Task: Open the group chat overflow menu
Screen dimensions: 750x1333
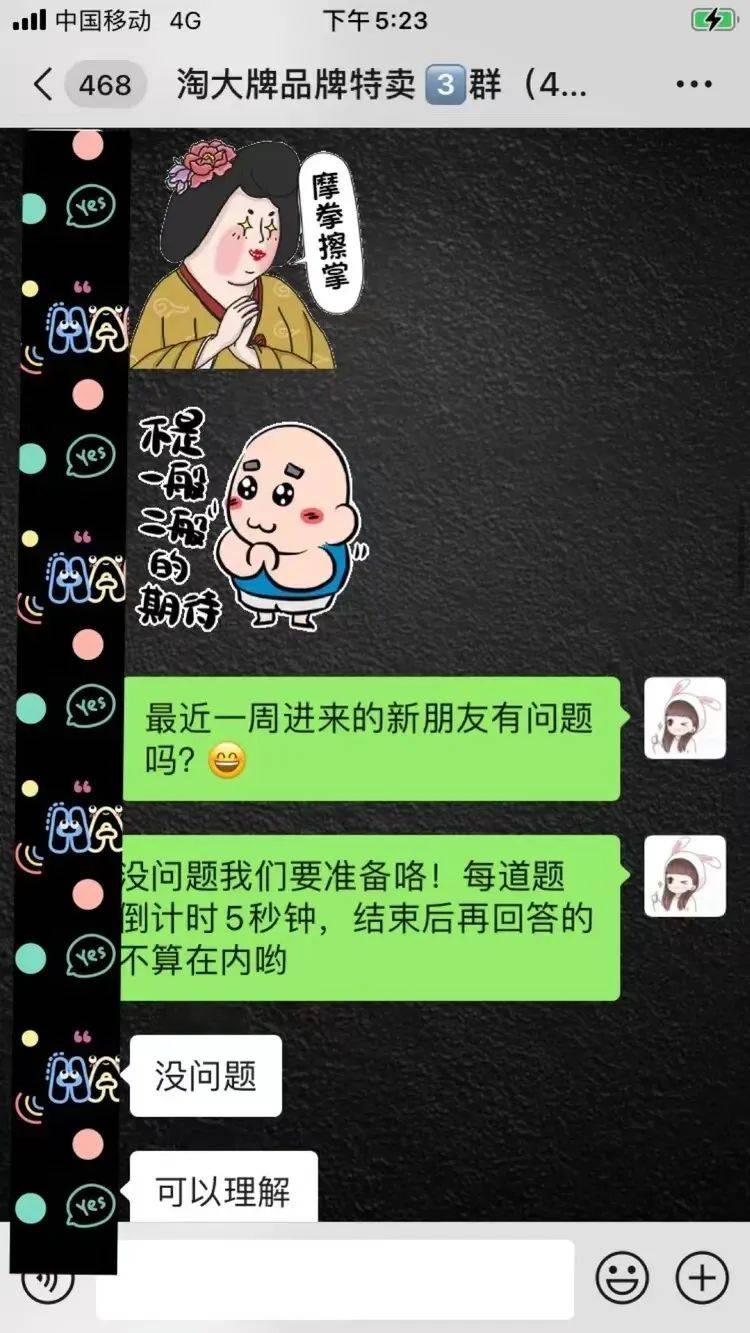Action: tap(693, 85)
